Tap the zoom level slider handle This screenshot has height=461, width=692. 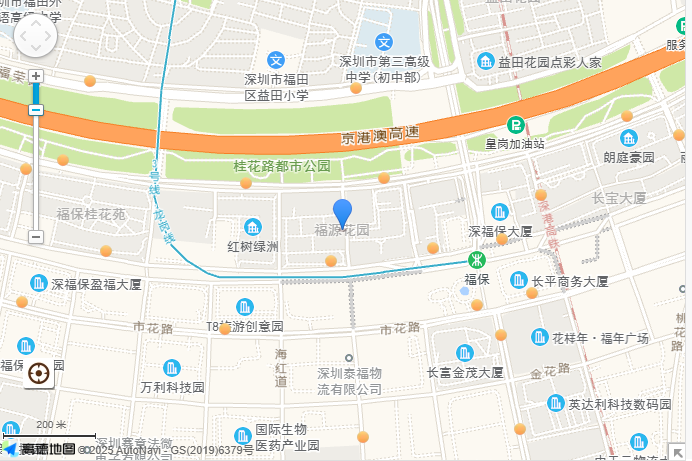[x=36, y=109]
